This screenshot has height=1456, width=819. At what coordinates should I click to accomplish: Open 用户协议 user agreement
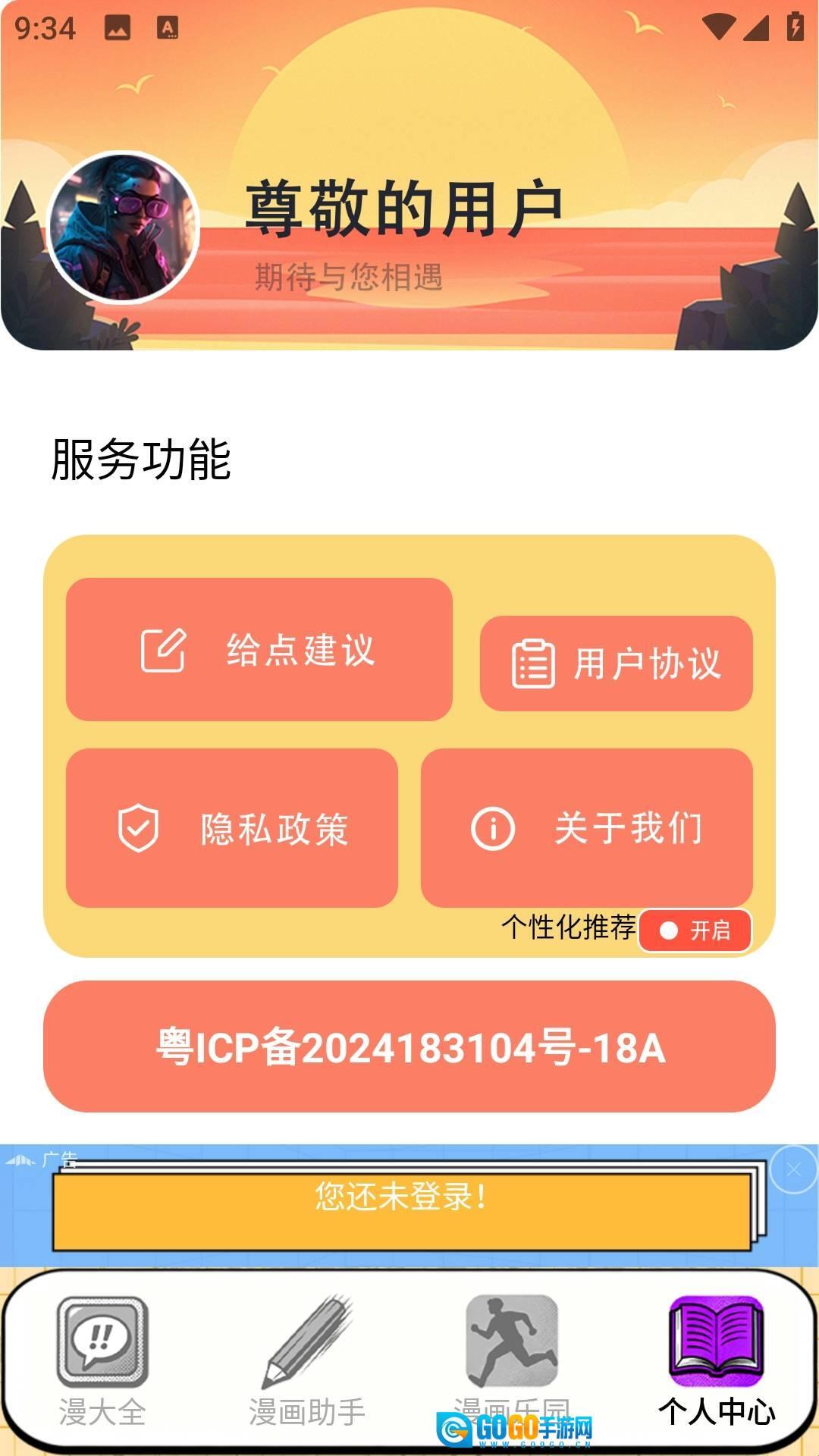[x=616, y=664]
